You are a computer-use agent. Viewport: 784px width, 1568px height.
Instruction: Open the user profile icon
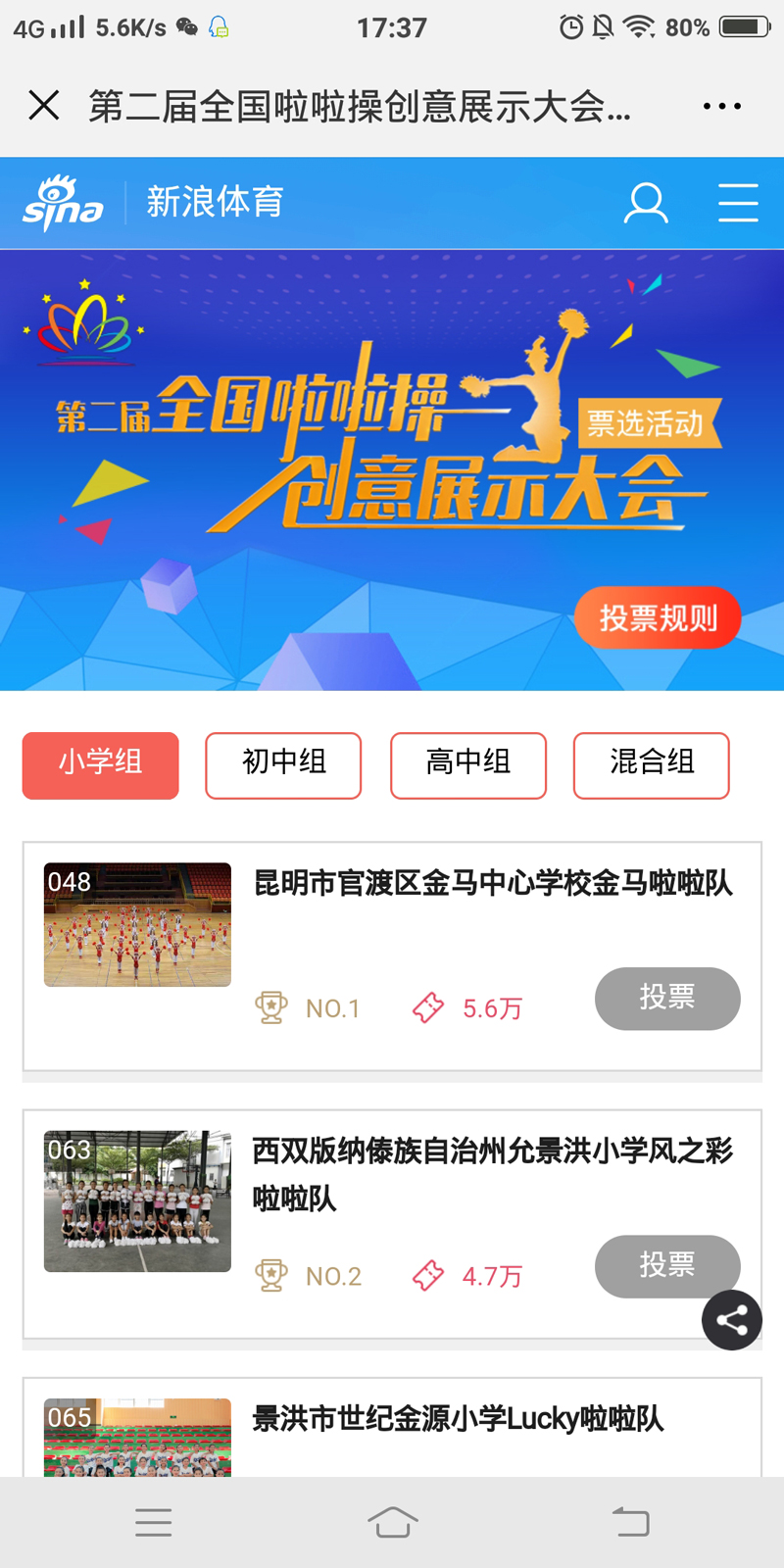coord(646,203)
